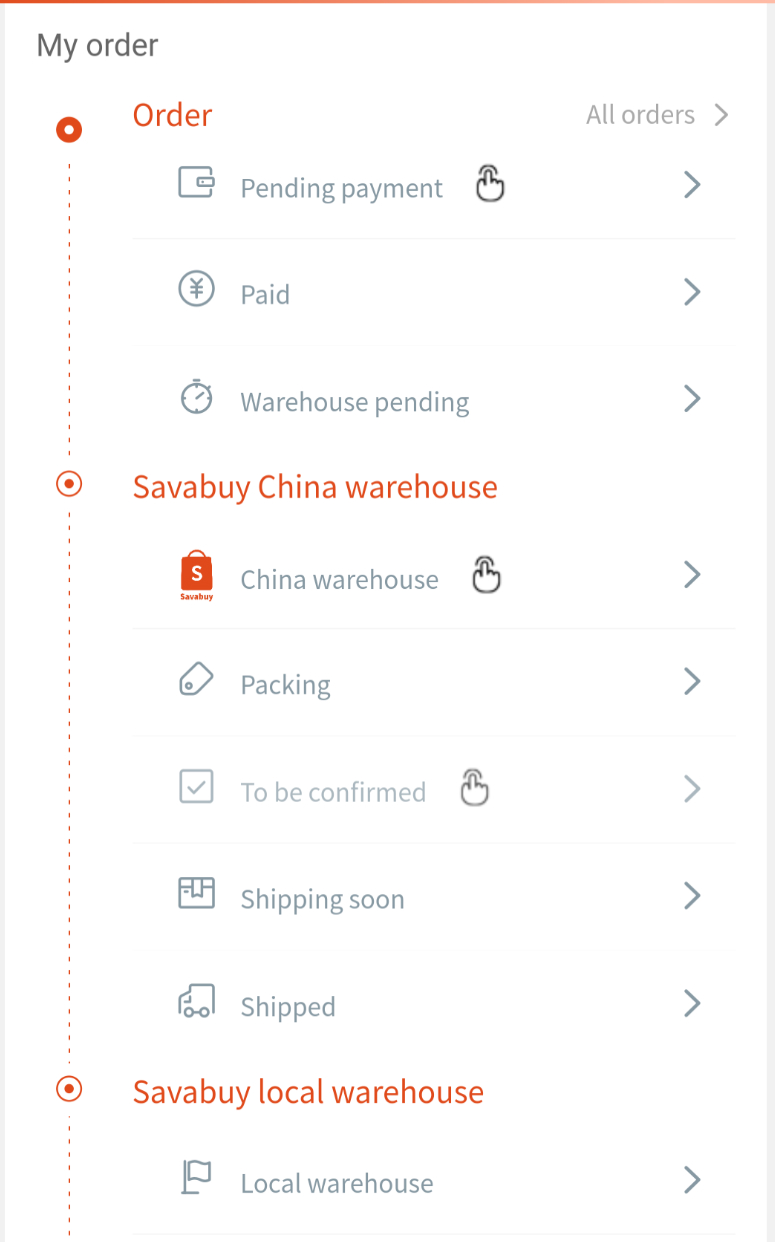Click the Packing tag icon

pos(197,680)
